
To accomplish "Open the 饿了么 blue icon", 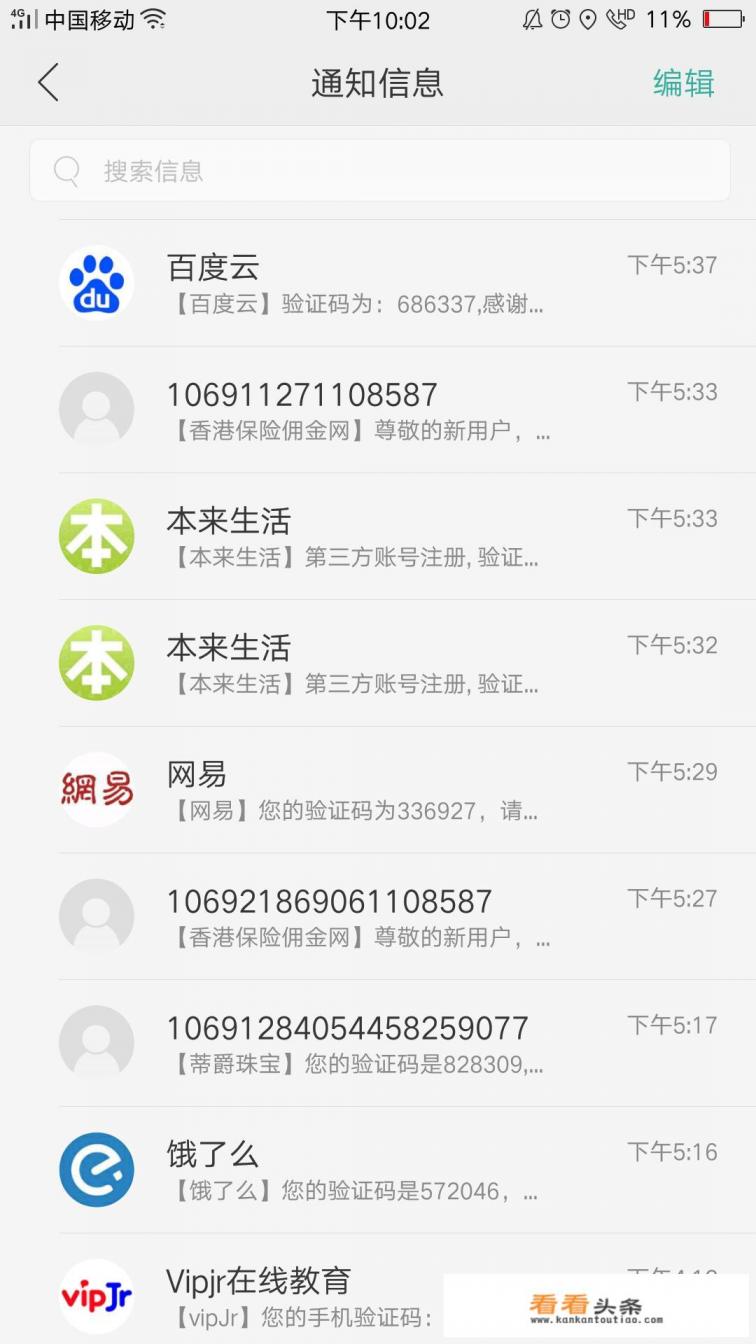I will (96, 1169).
